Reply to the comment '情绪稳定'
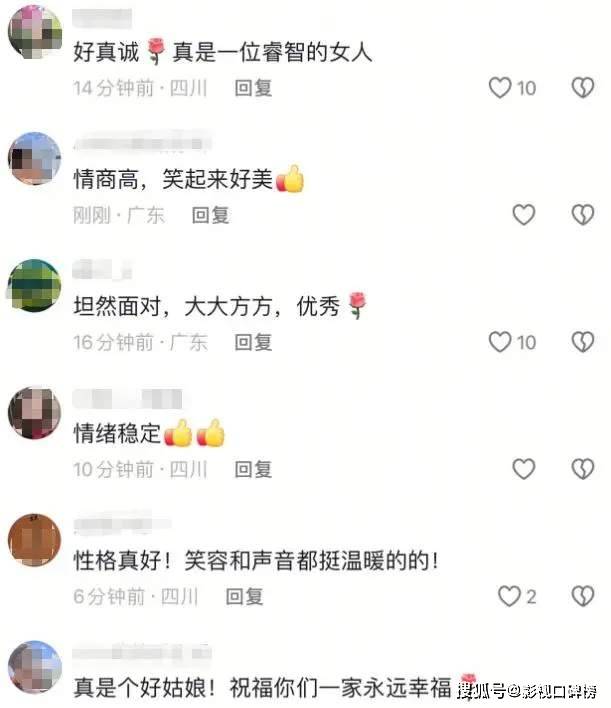The image size is (611, 708). [253, 468]
